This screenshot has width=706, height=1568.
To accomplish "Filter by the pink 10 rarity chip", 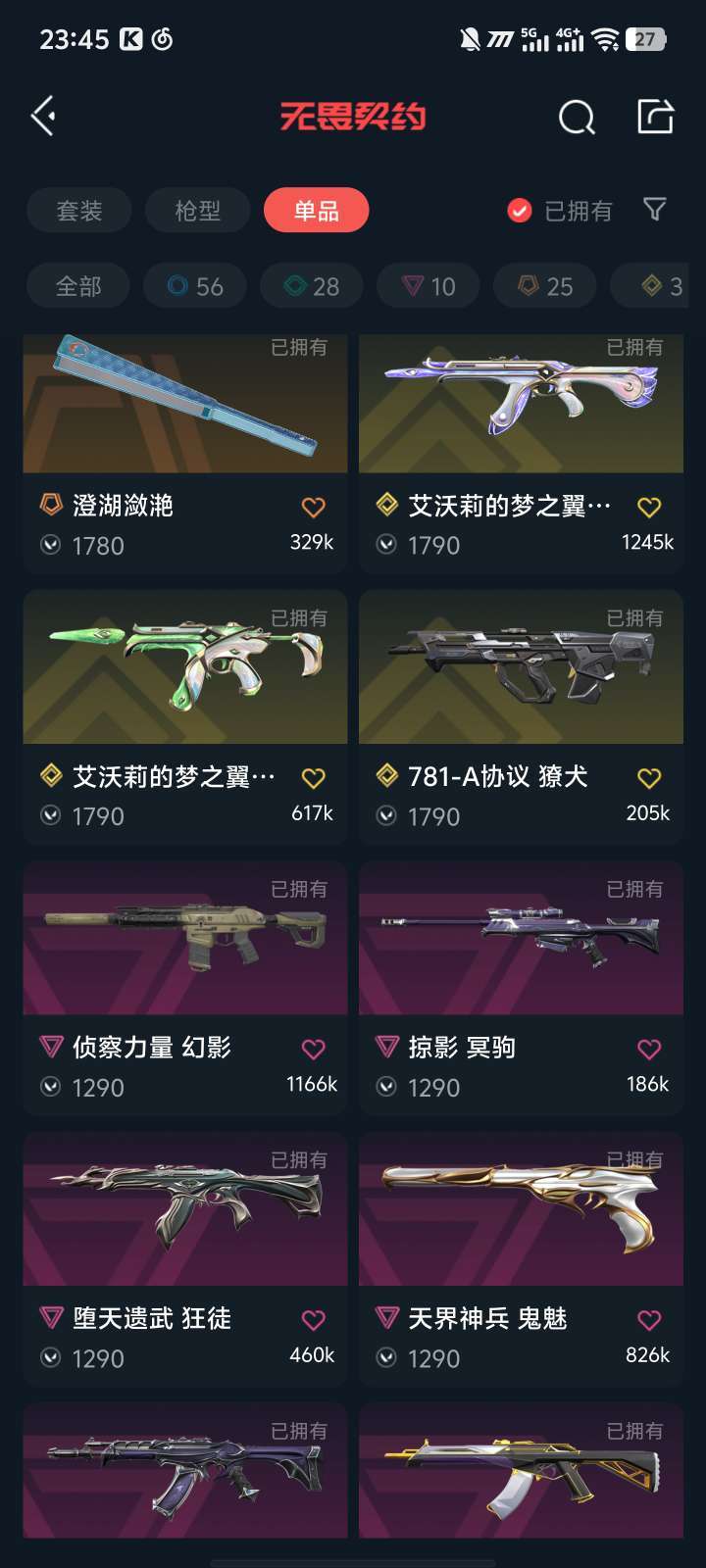I will pyautogui.click(x=429, y=286).
